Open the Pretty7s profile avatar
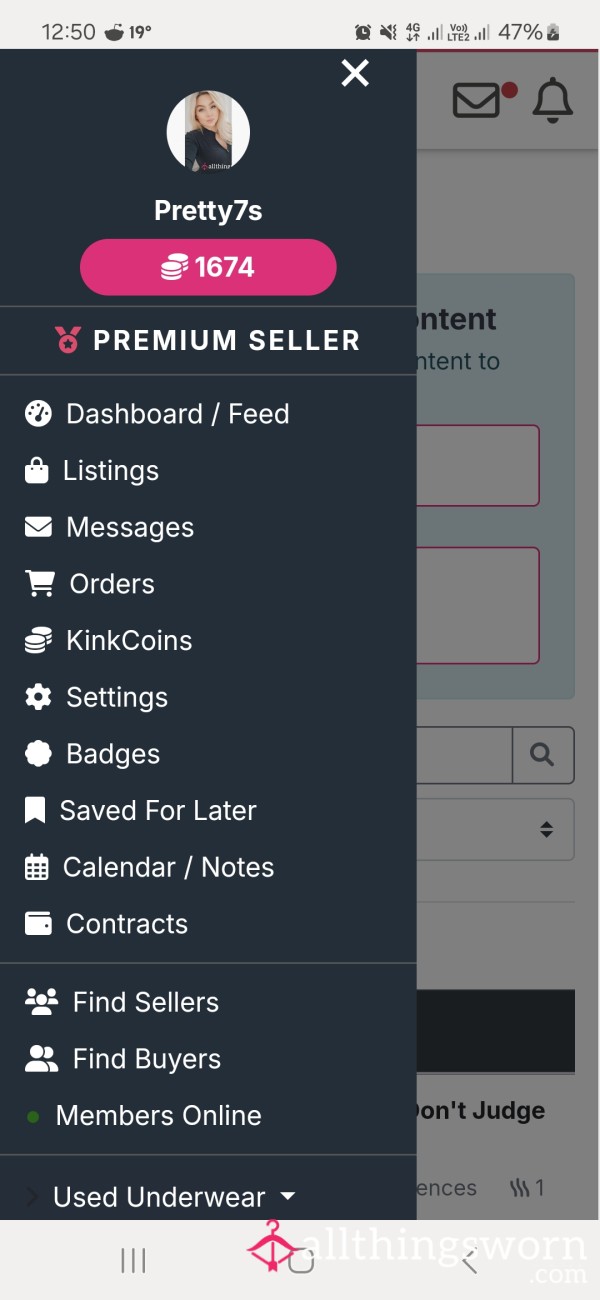The image size is (600, 1300). click(208, 132)
